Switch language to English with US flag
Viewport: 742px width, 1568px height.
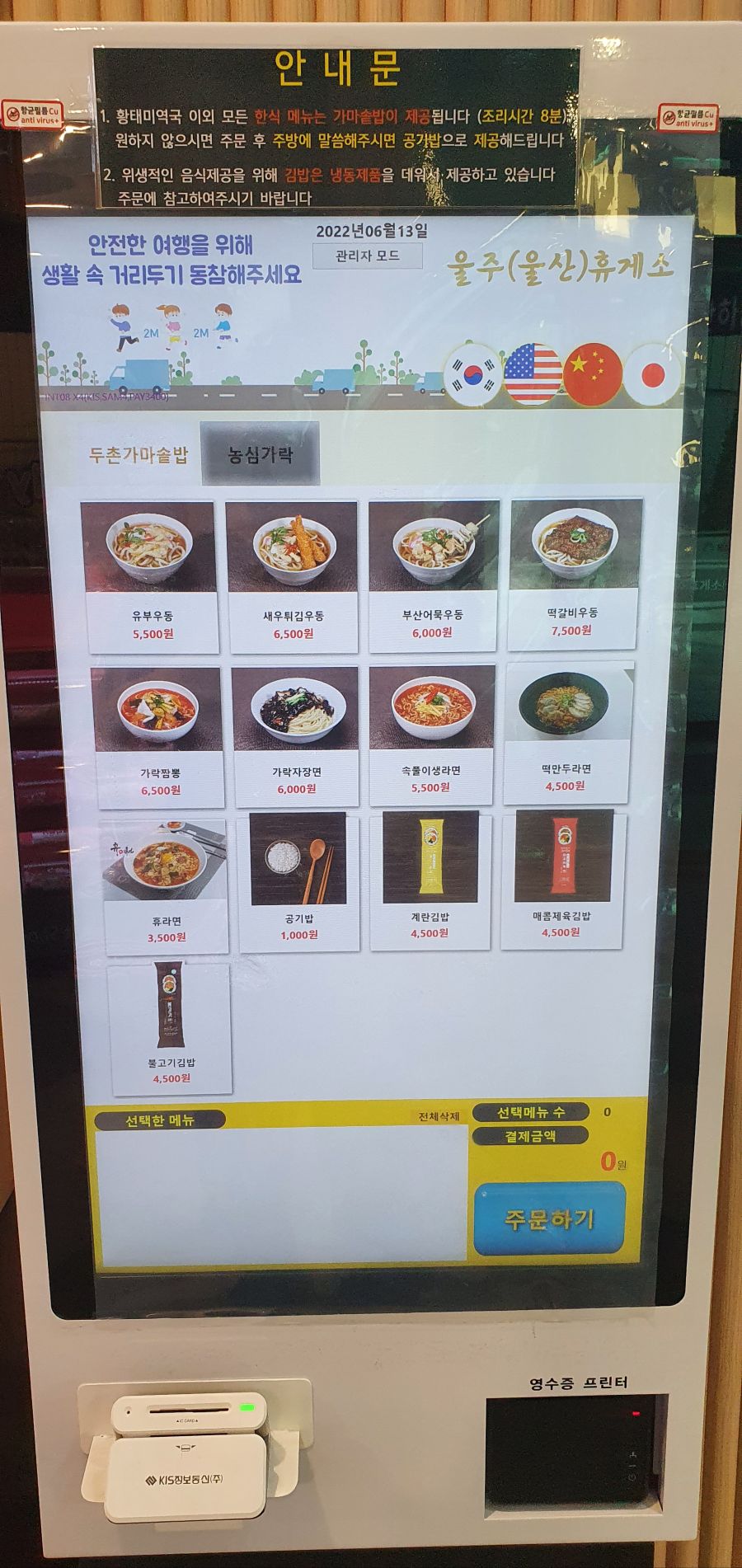click(533, 374)
